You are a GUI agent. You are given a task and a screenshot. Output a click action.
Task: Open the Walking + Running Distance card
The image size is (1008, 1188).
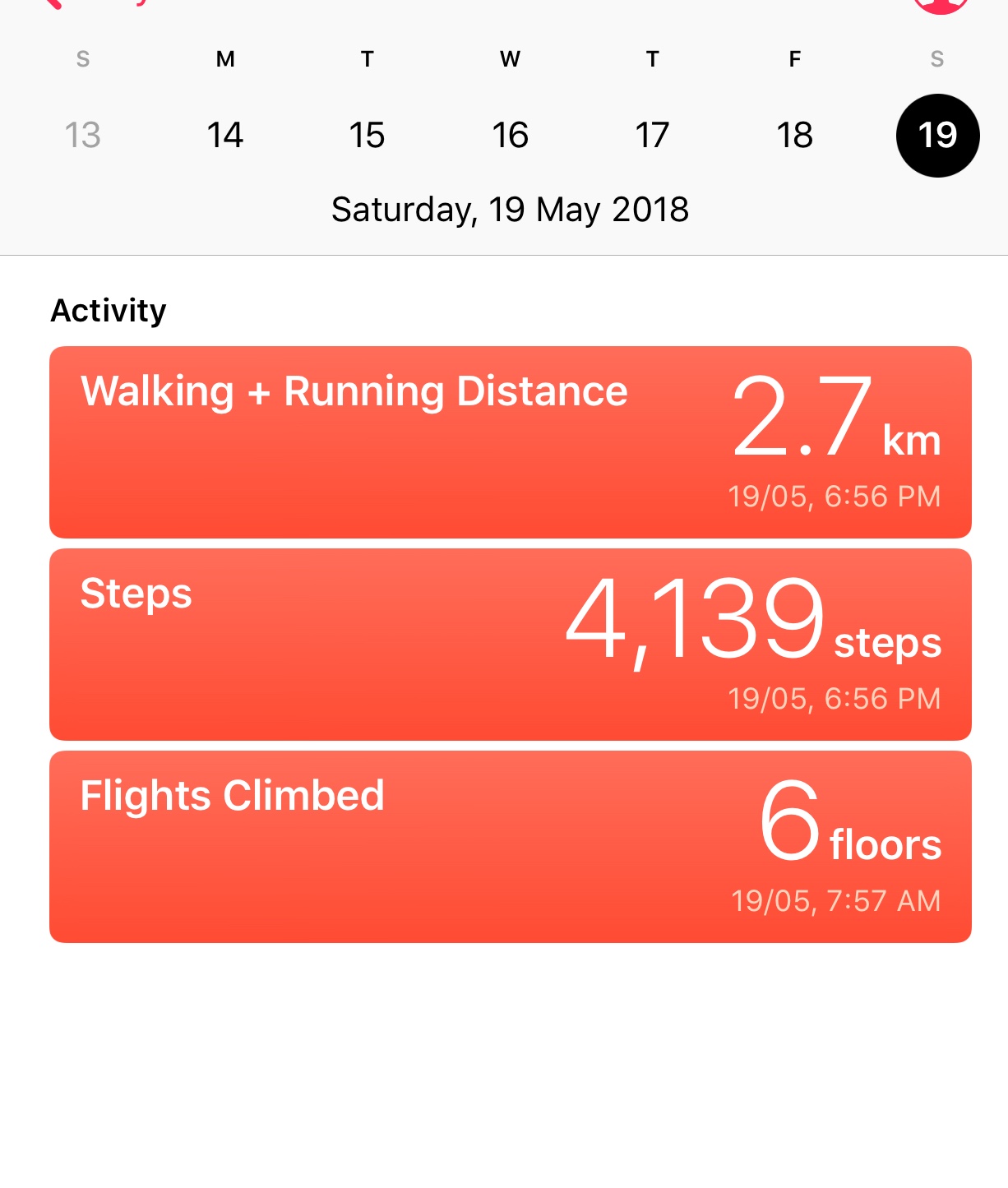(x=510, y=442)
